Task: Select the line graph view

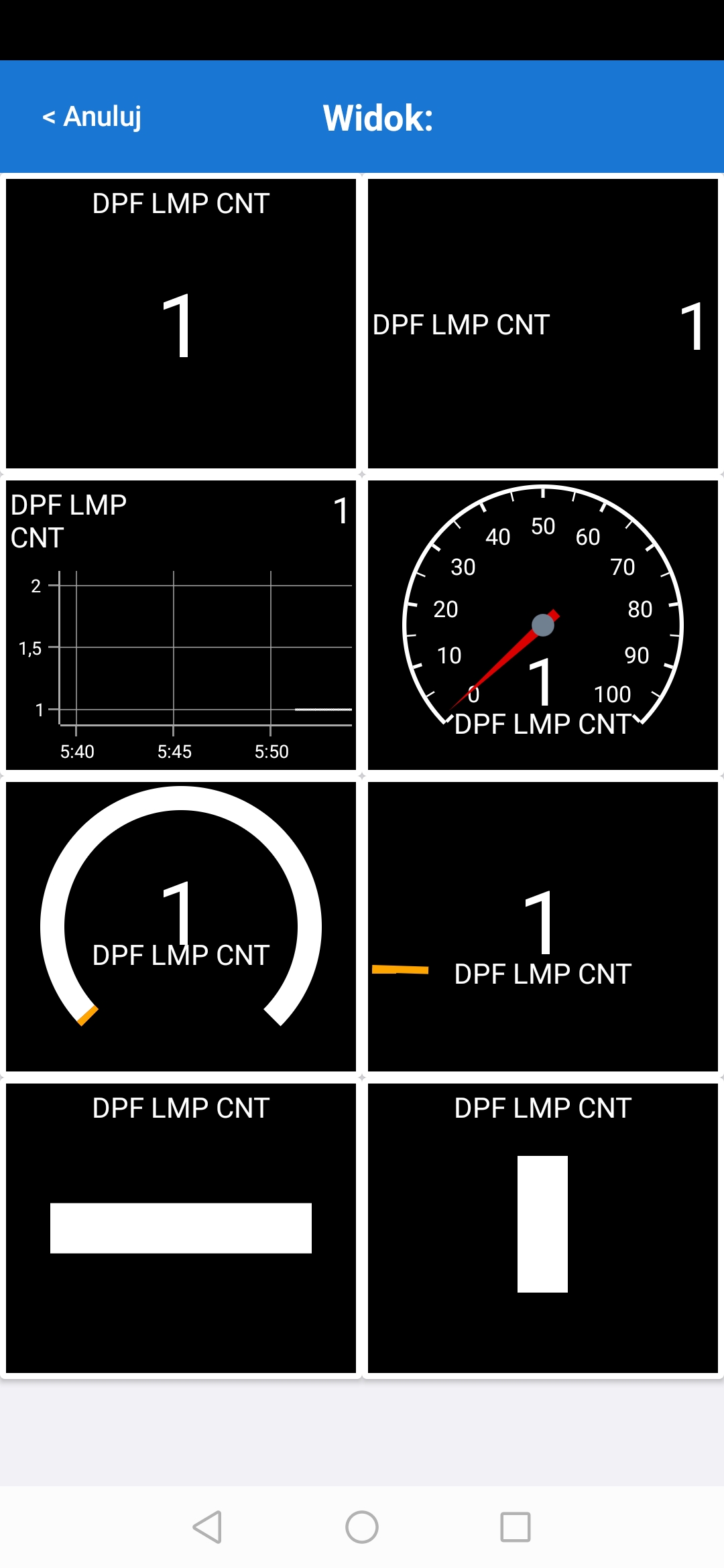Action: (181, 625)
